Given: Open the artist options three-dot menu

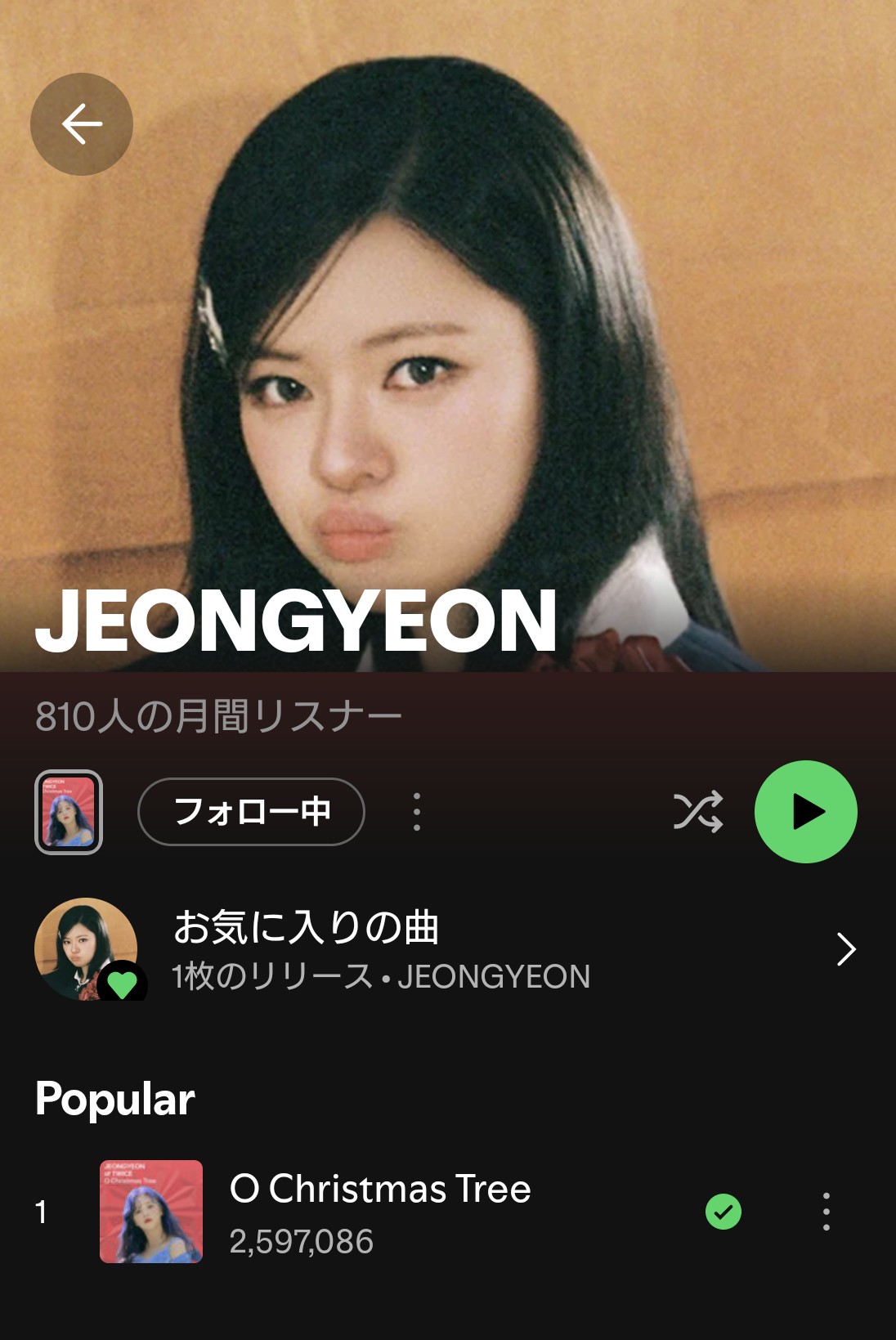Looking at the screenshot, I should pyautogui.click(x=416, y=811).
